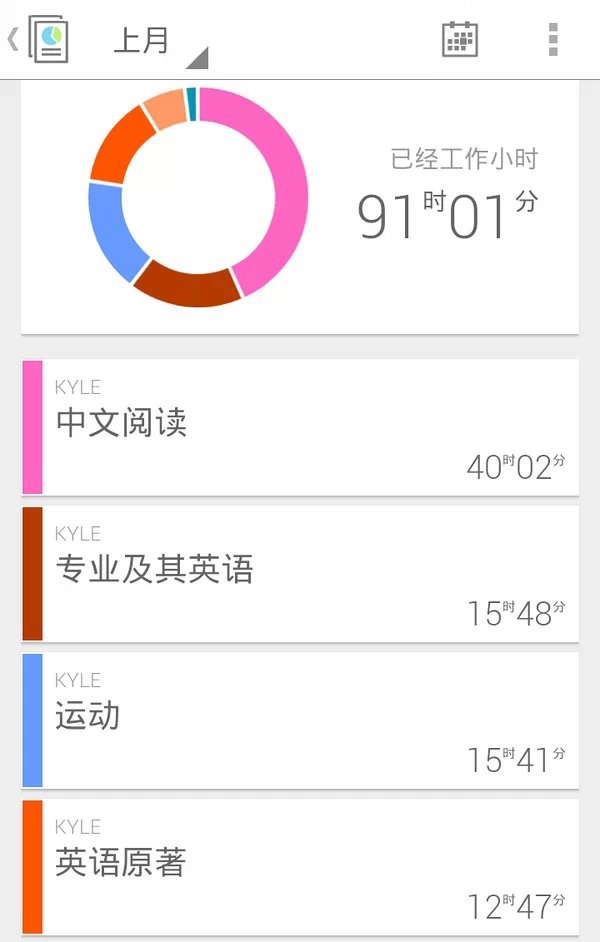Open the overflow menu
Viewport: 600px width, 942px height.
tap(553, 40)
